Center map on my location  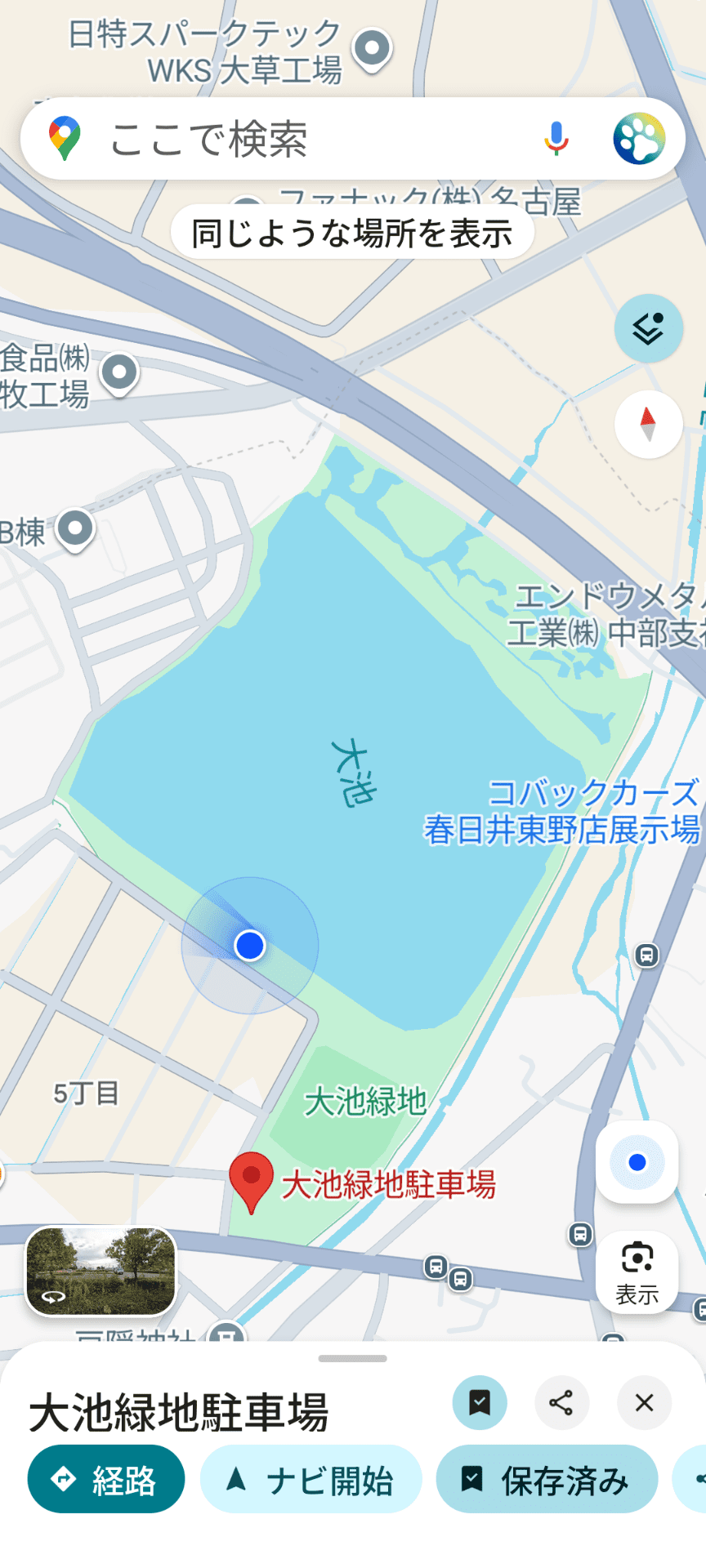point(637,1162)
